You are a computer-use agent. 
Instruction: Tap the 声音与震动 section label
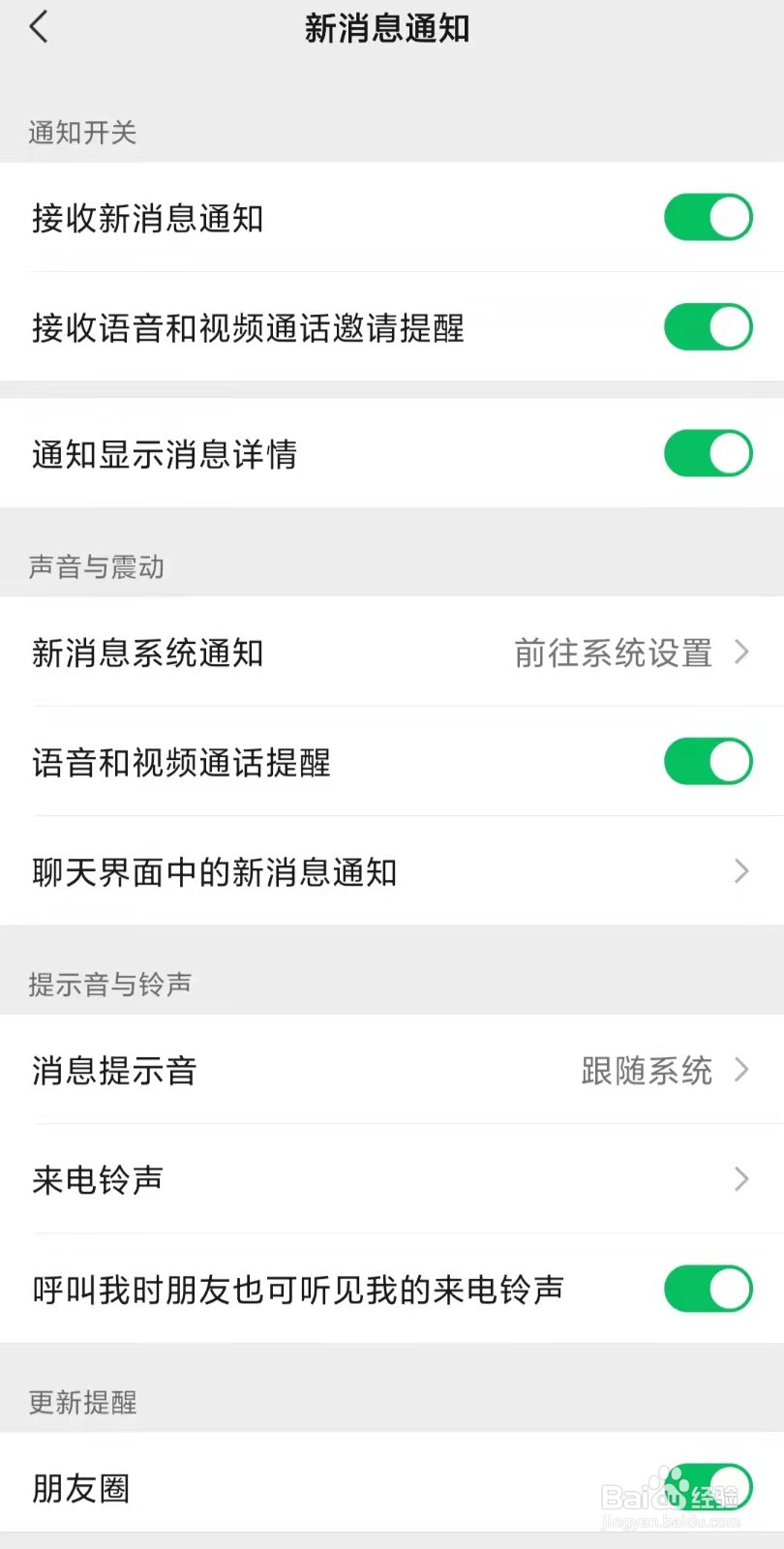point(97,567)
